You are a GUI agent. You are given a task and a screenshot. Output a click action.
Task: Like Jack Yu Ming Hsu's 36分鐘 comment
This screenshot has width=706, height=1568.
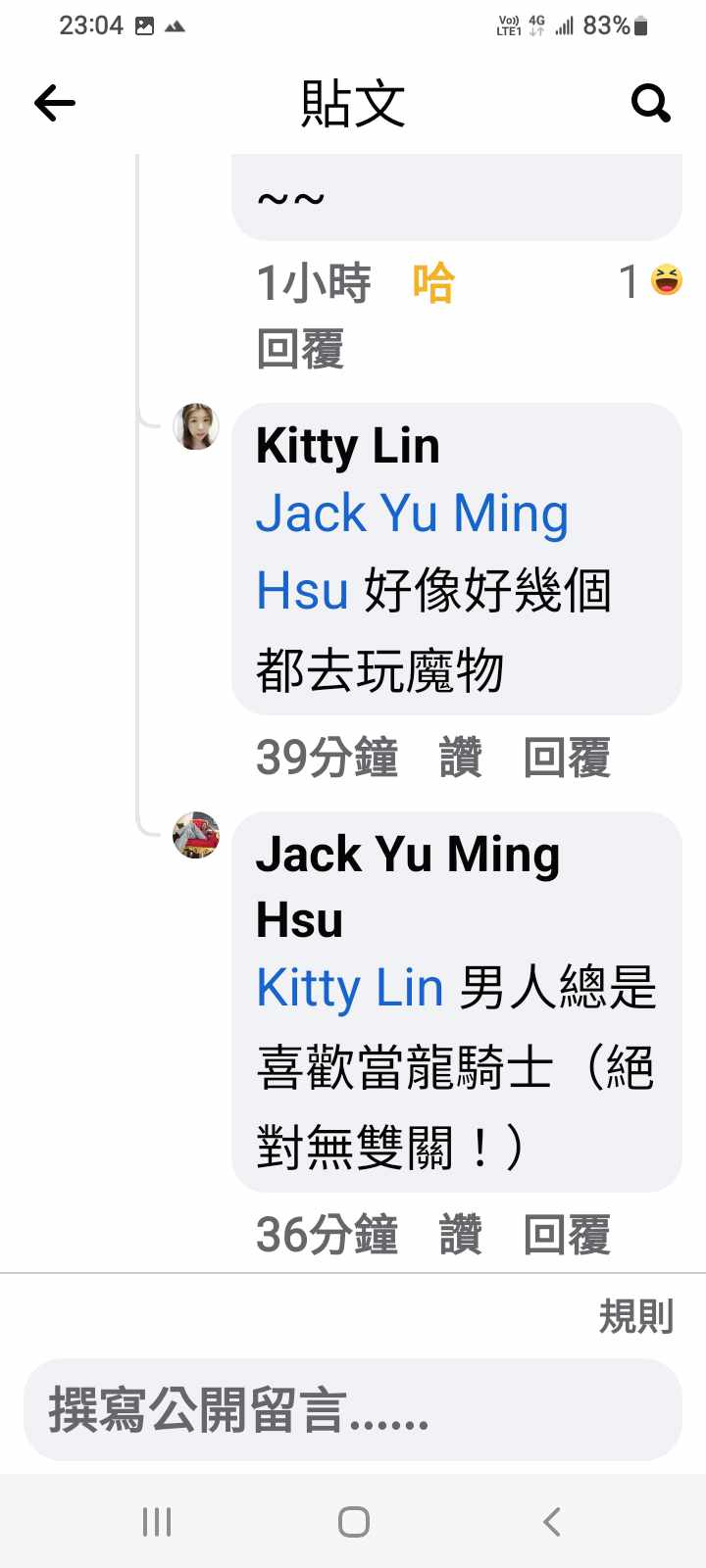pyautogui.click(x=460, y=1235)
